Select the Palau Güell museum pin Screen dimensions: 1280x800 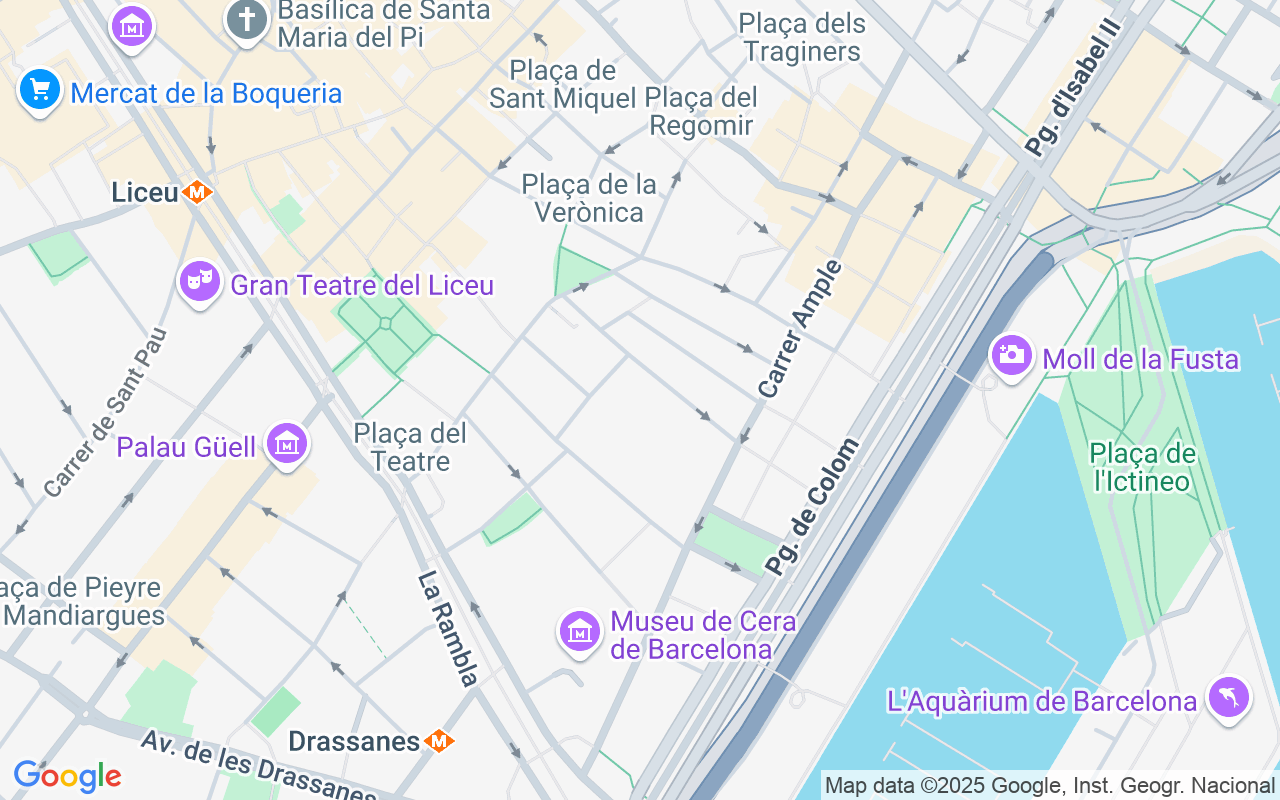tap(287, 445)
